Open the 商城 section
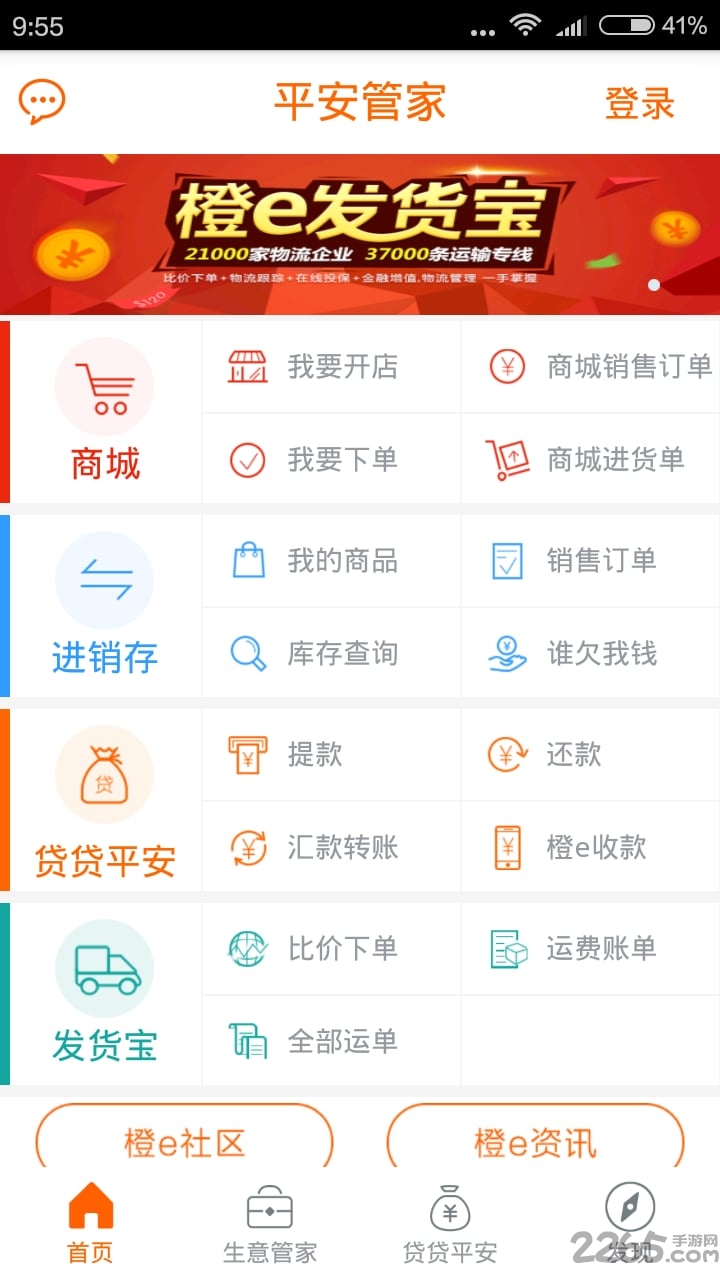Screen dimensions: 720x1280 coord(104,411)
